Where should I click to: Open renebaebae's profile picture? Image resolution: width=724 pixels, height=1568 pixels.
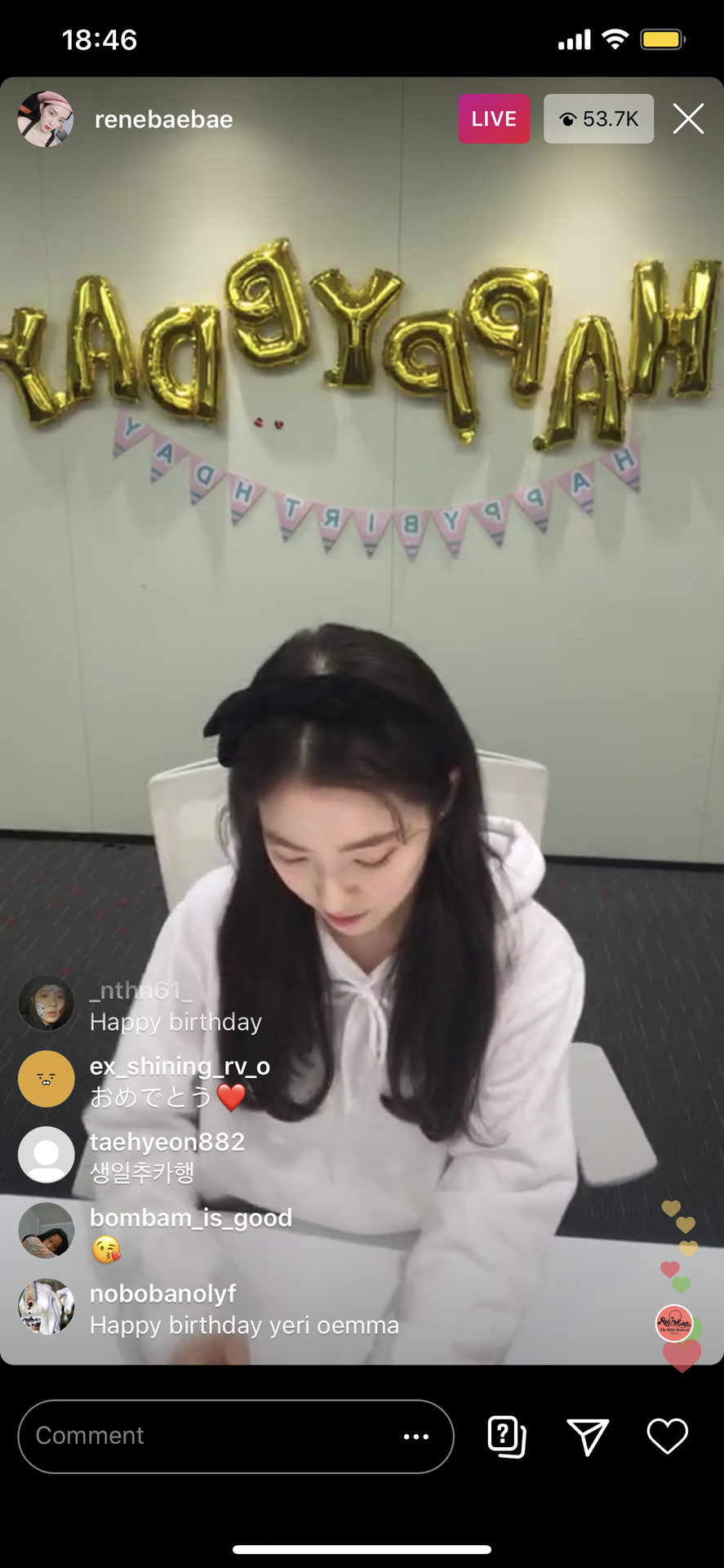tap(46, 119)
